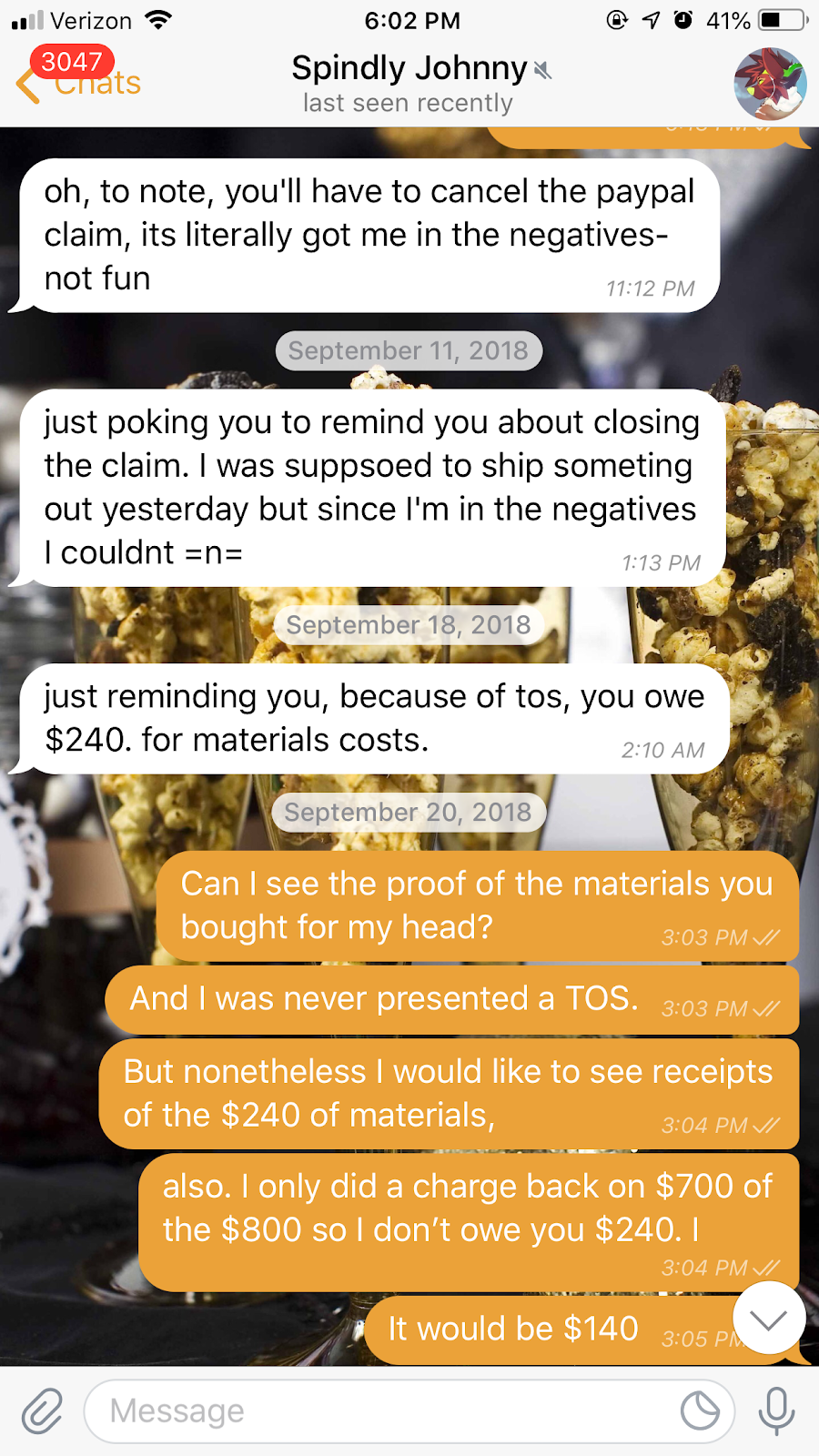The height and width of the screenshot is (1456, 819).
Task: Set the self-destruct timer icon
Action: (701, 1411)
